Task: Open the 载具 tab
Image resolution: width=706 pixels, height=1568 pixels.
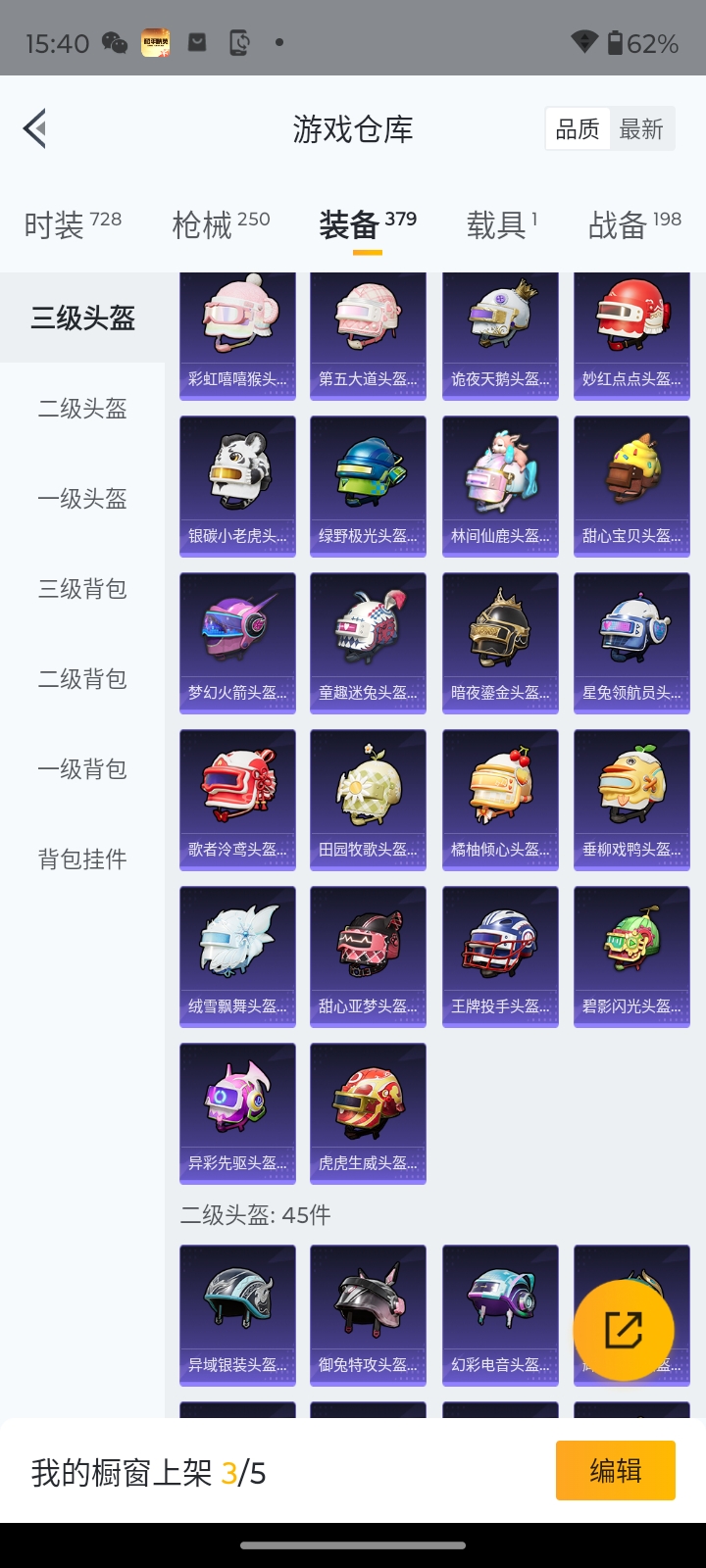Action: (x=501, y=224)
